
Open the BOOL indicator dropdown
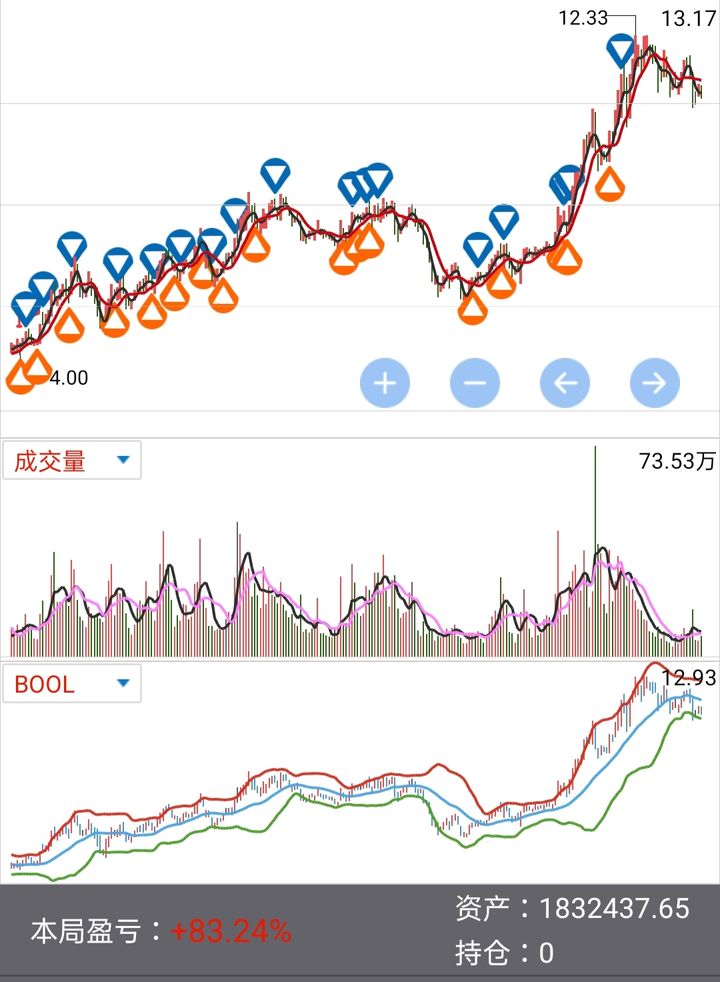(72, 685)
